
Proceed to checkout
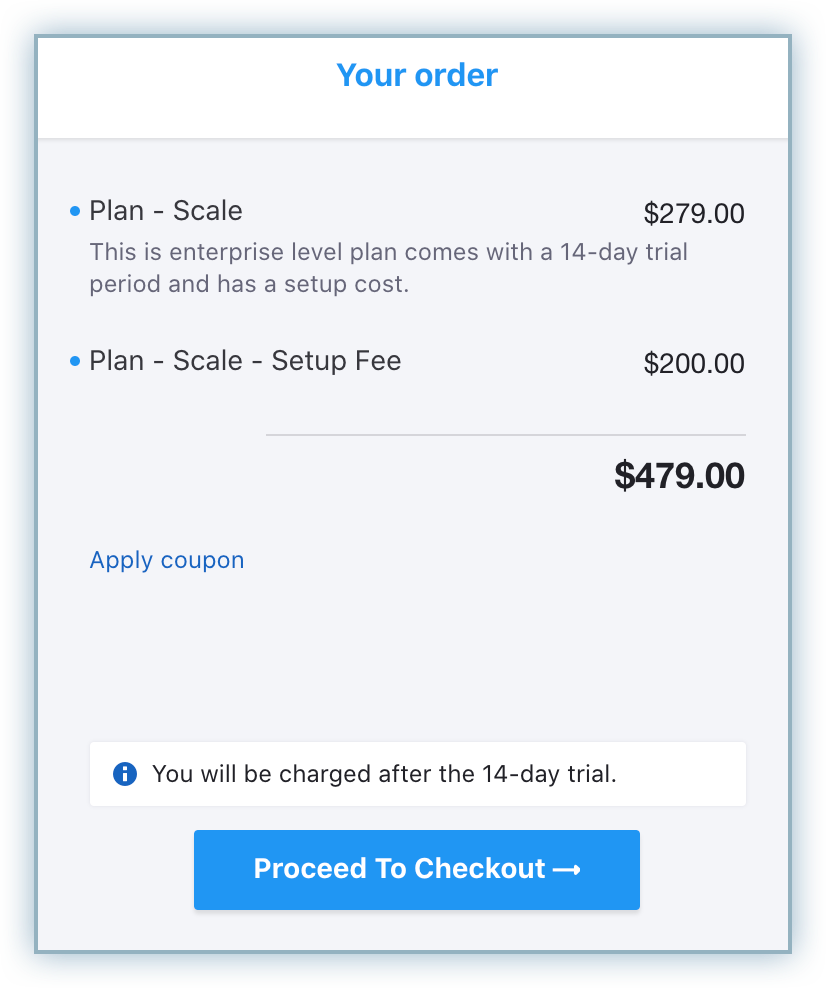pyautogui.click(x=416, y=869)
